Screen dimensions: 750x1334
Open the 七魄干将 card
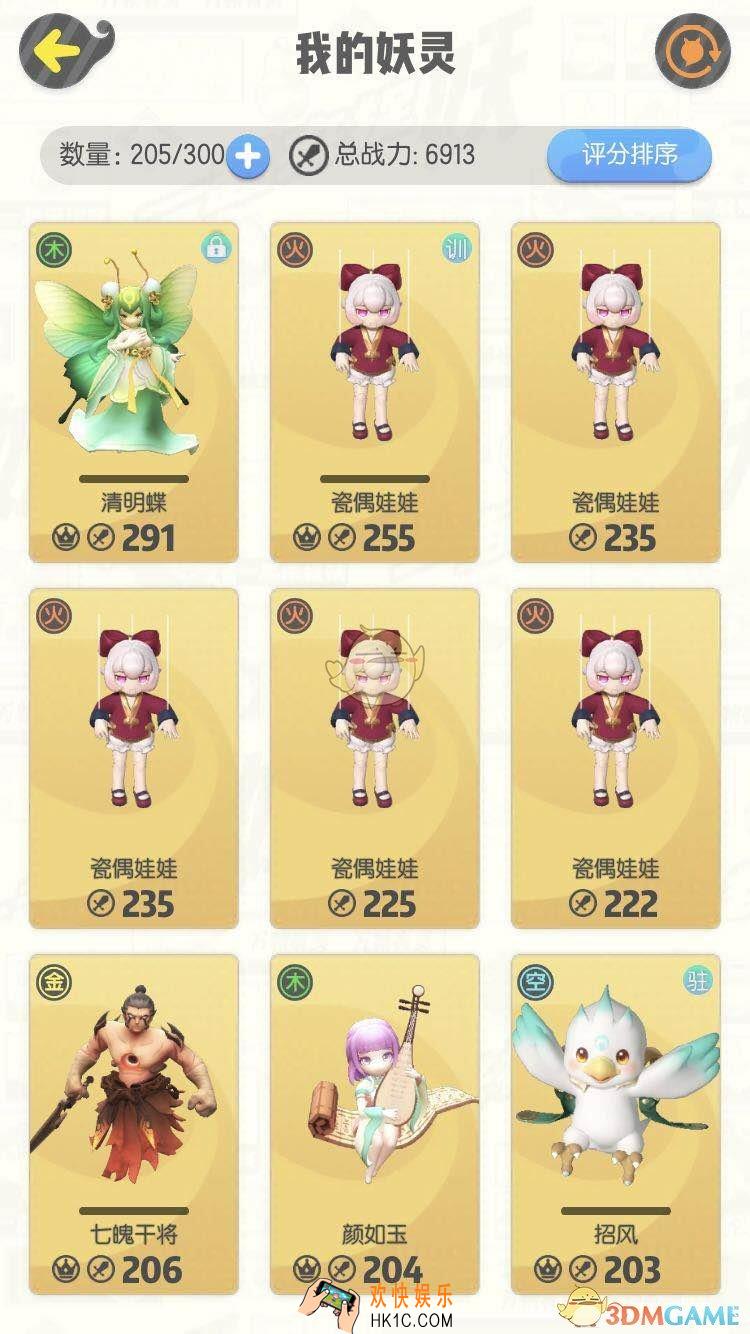click(134, 1124)
